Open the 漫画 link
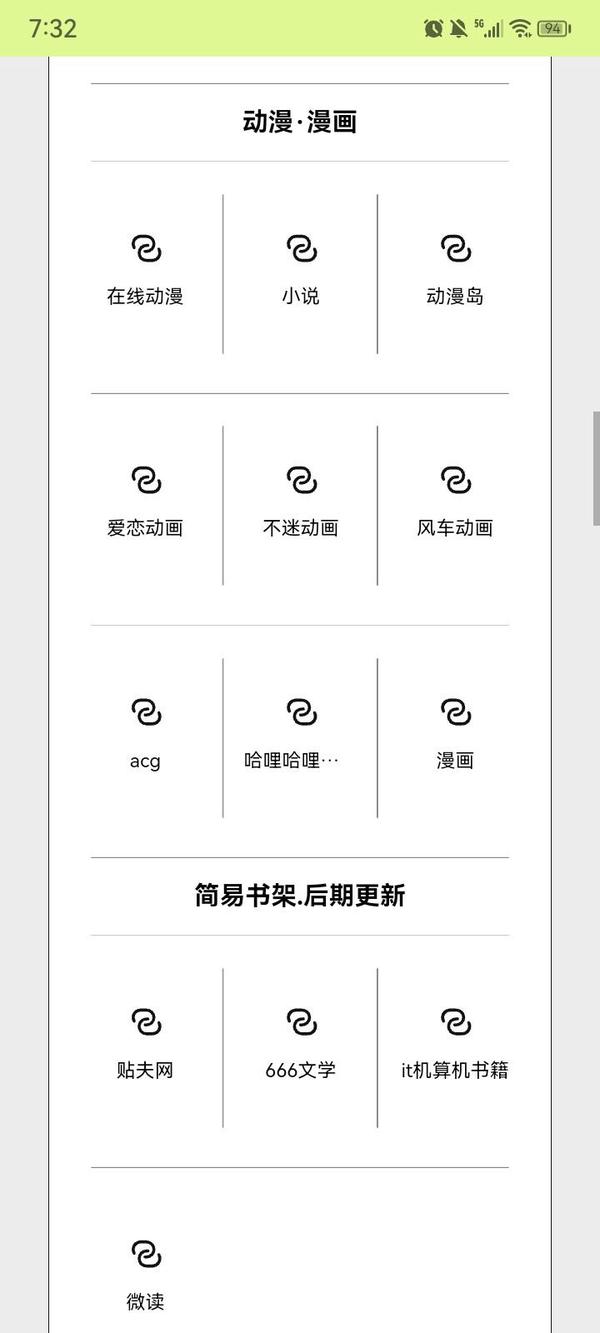The height and width of the screenshot is (1333, 600). [x=455, y=735]
